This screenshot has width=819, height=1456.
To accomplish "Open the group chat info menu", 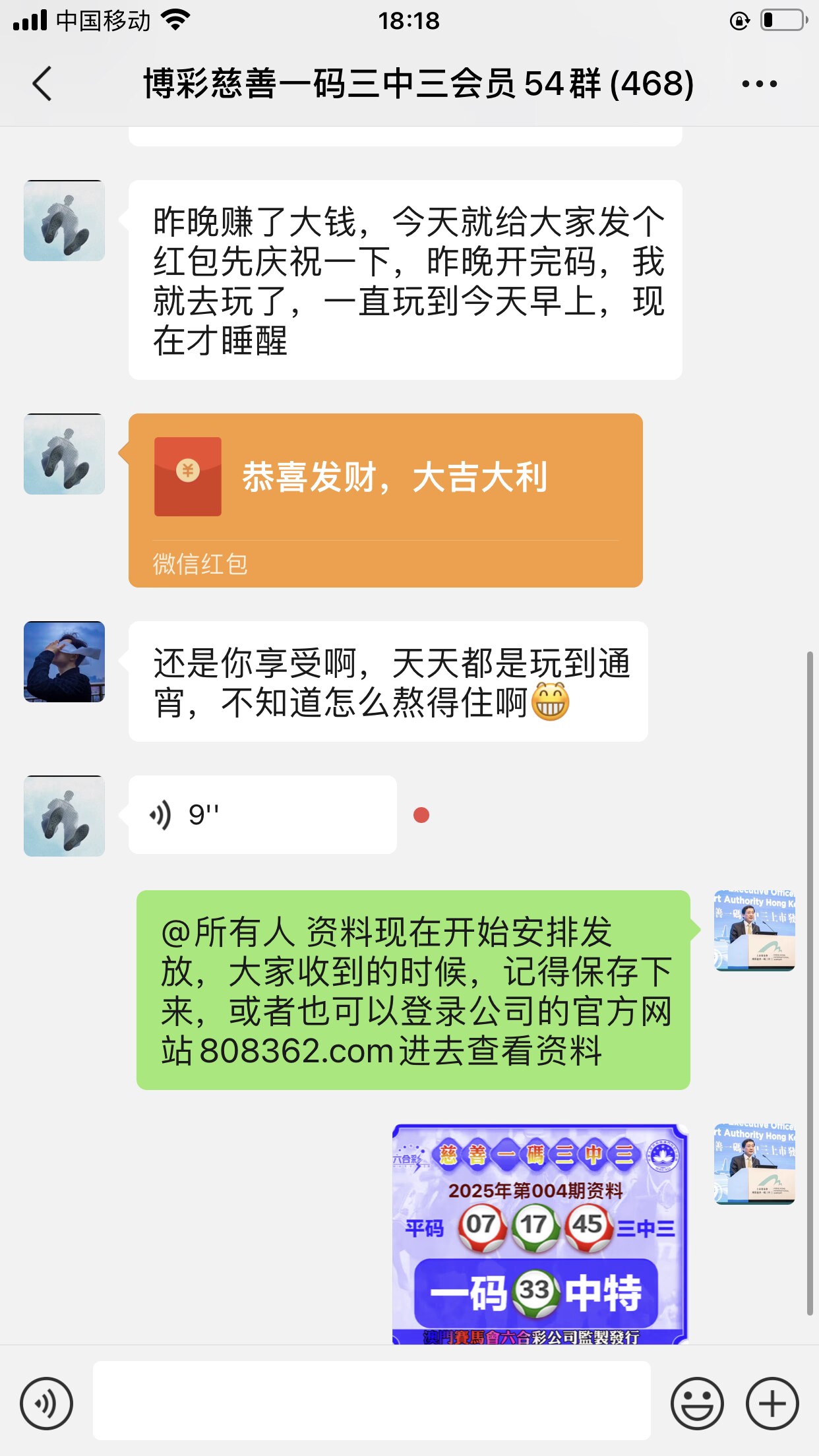I will [759, 84].
